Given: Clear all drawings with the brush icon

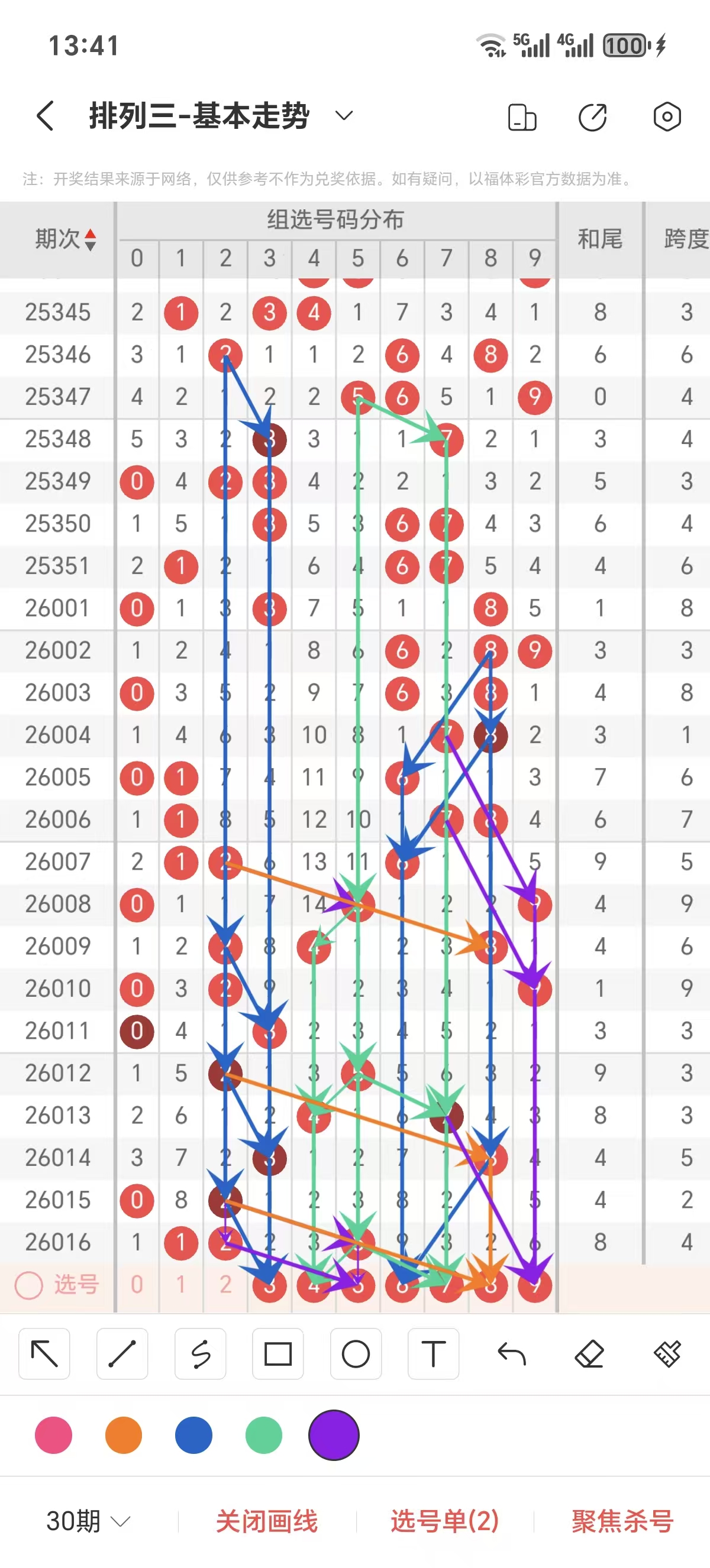Looking at the screenshot, I should coord(667,1354).
